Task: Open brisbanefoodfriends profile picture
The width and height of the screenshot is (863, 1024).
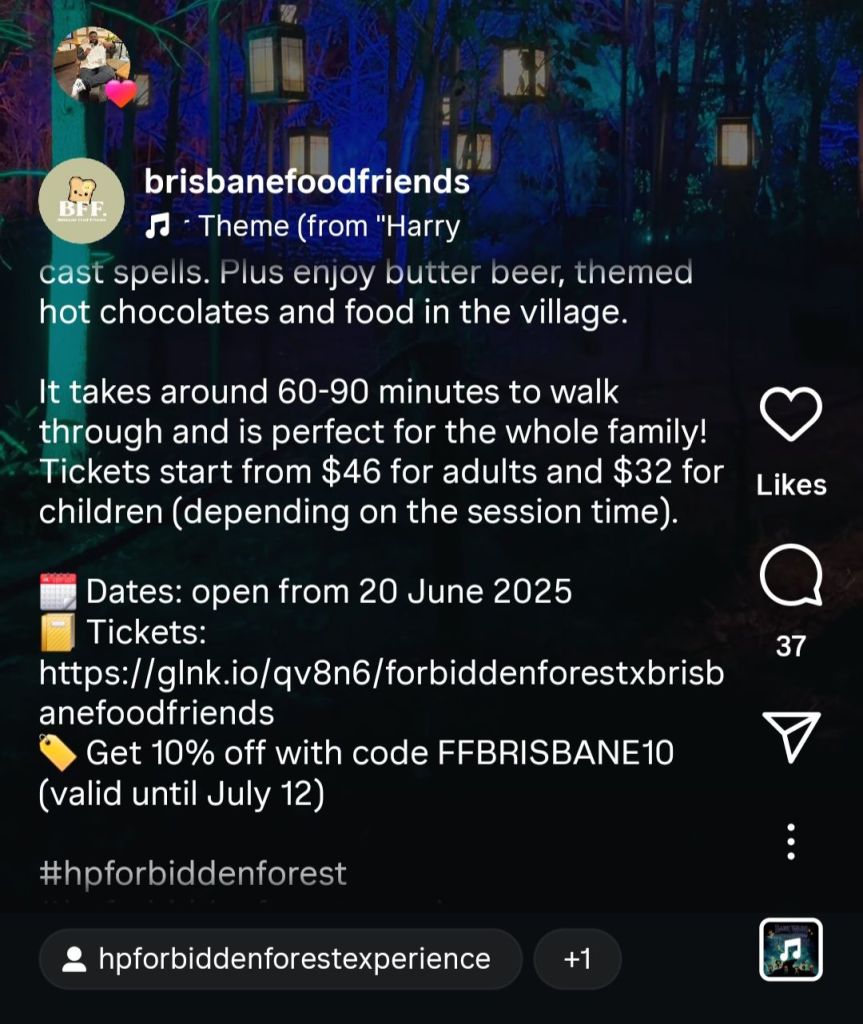Action: coord(81,201)
